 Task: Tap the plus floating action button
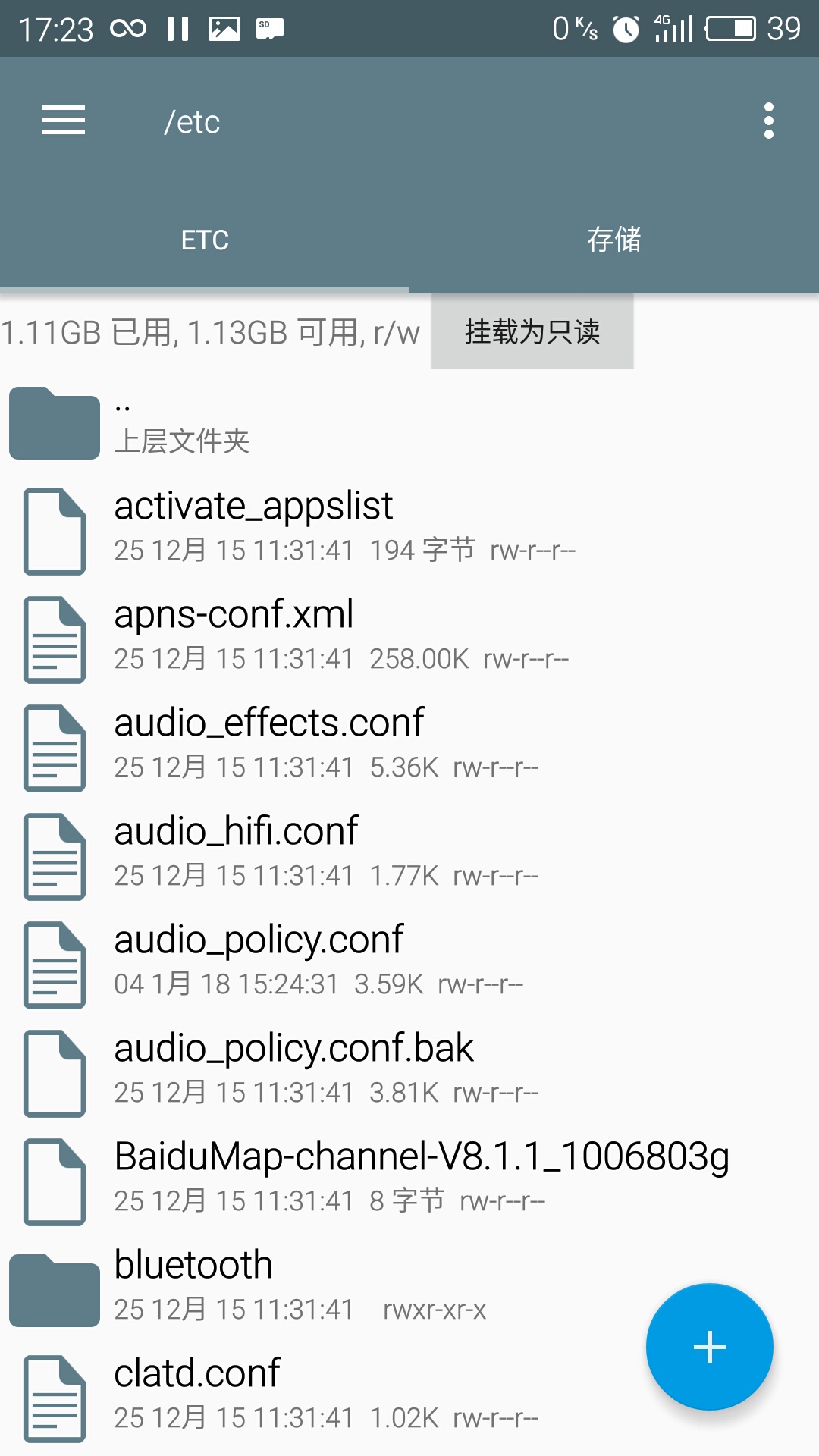(709, 1347)
